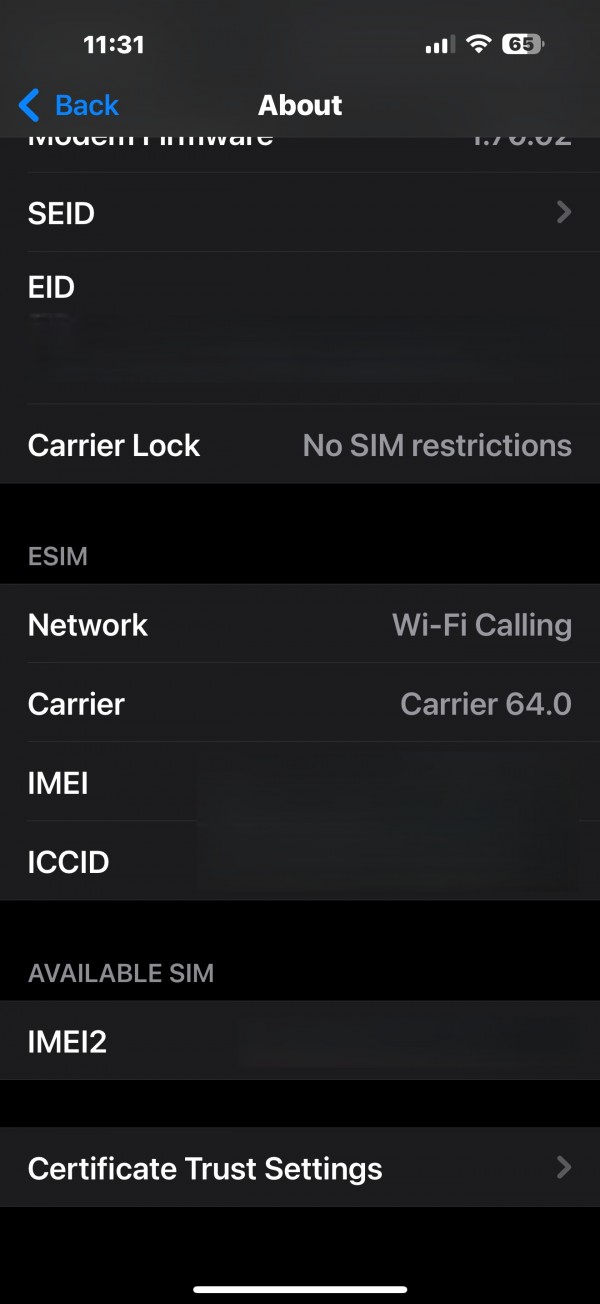Go back to the previous settings page
Screen dimensions: 600x1304
[68, 105]
